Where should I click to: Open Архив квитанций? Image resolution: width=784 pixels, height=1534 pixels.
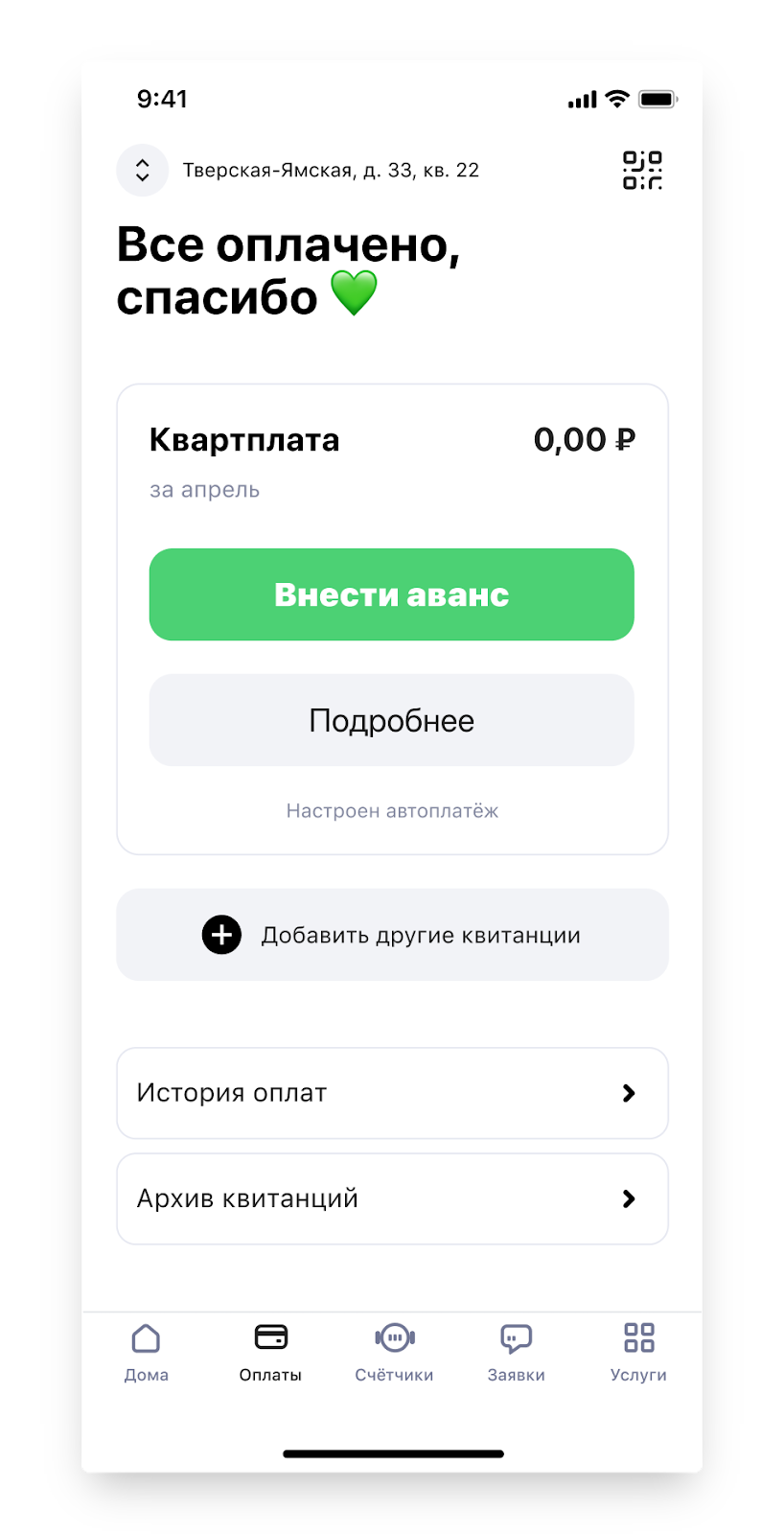[391, 1198]
